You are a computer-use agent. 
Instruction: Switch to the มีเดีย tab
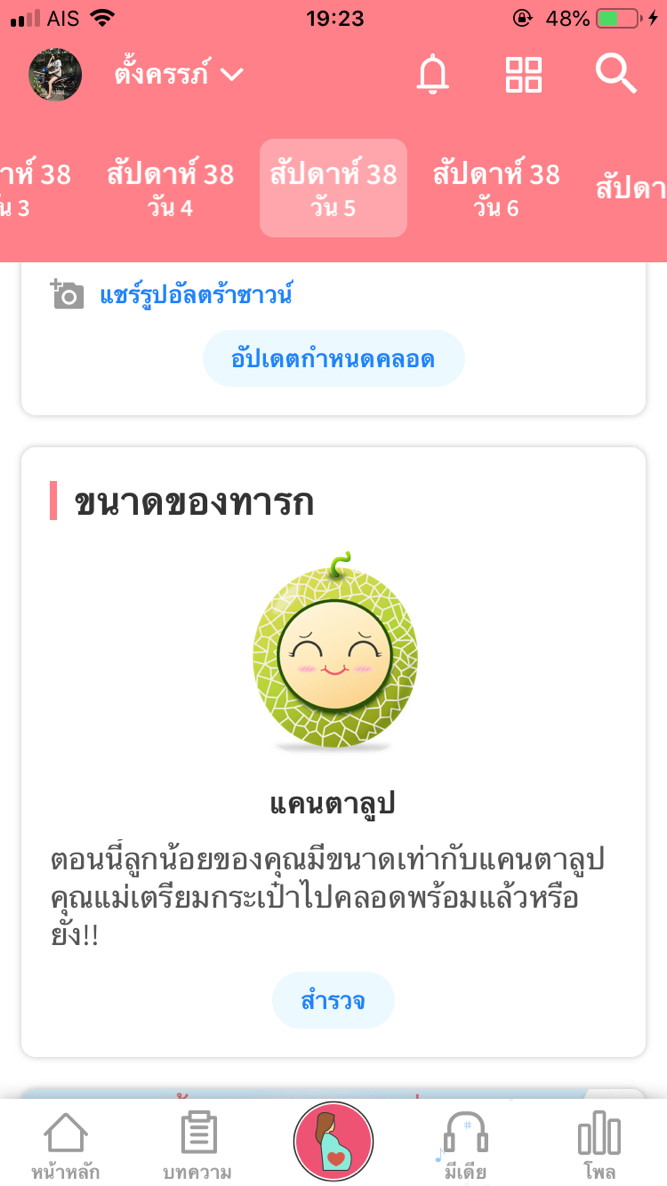(x=465, y=1146)
